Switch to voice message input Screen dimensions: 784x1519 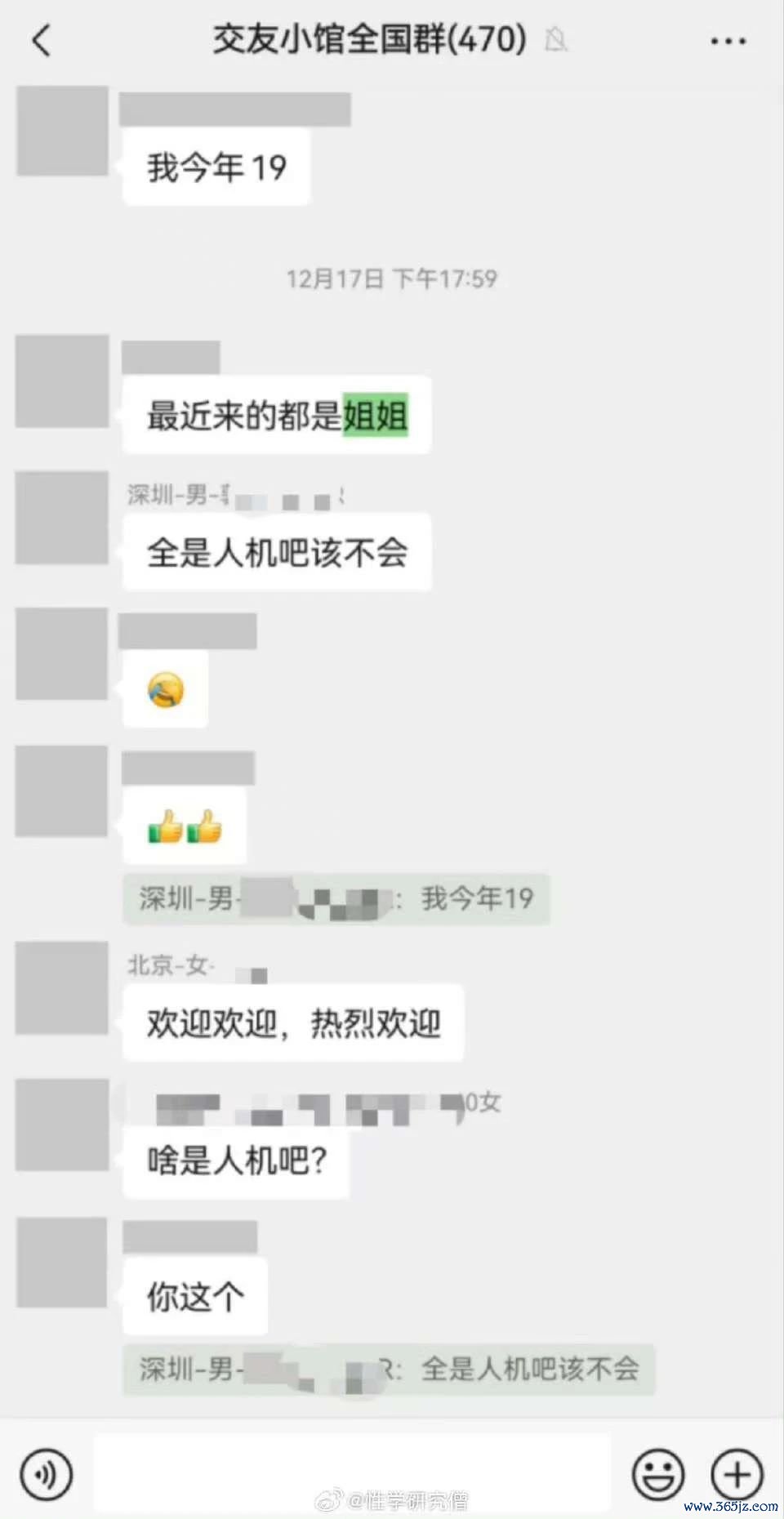(47, 1474)
